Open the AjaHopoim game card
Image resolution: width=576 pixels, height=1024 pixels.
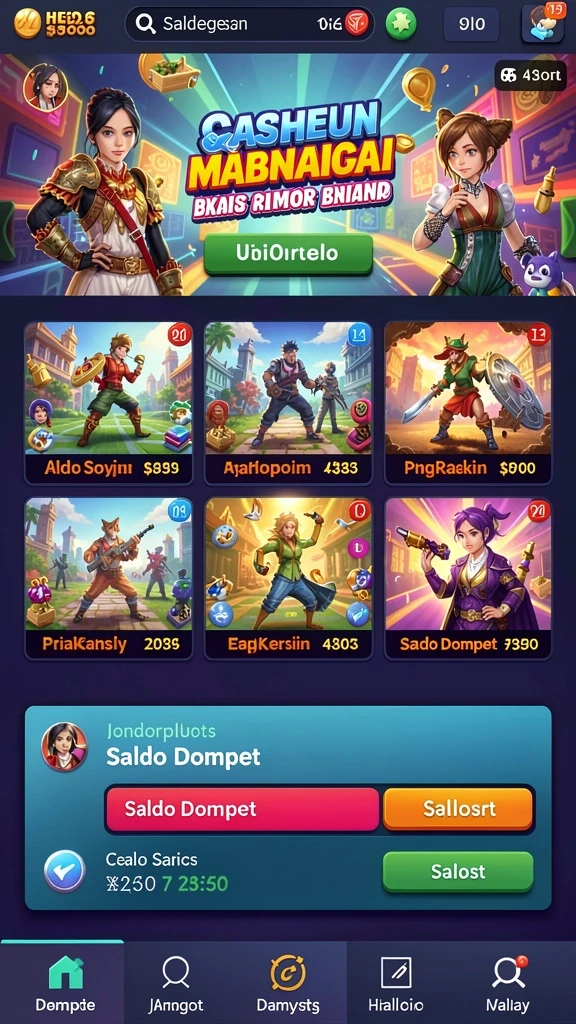pyautogui.click(x=288, y=403)
